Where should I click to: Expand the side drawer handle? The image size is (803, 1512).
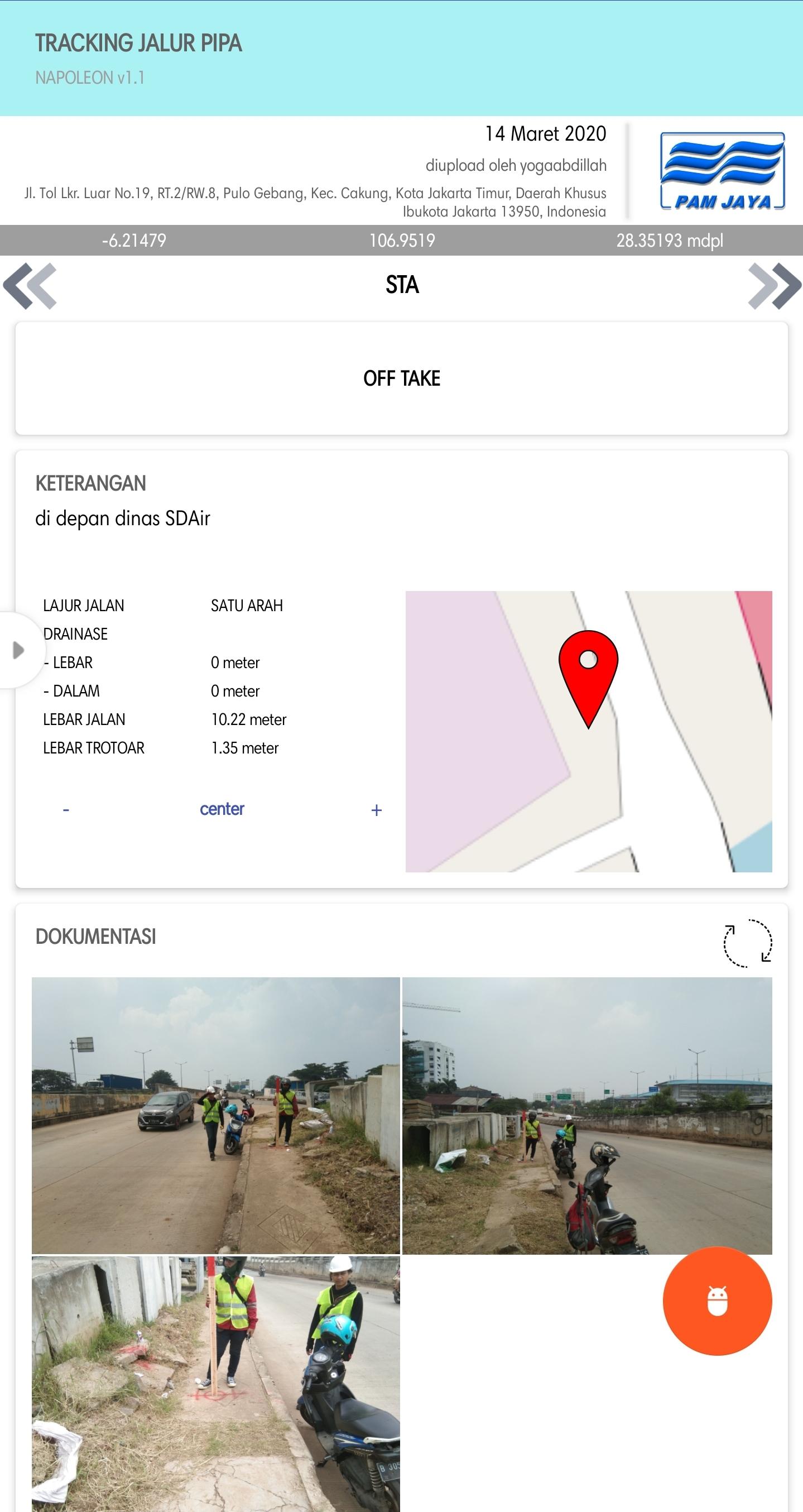coord(19,650)
